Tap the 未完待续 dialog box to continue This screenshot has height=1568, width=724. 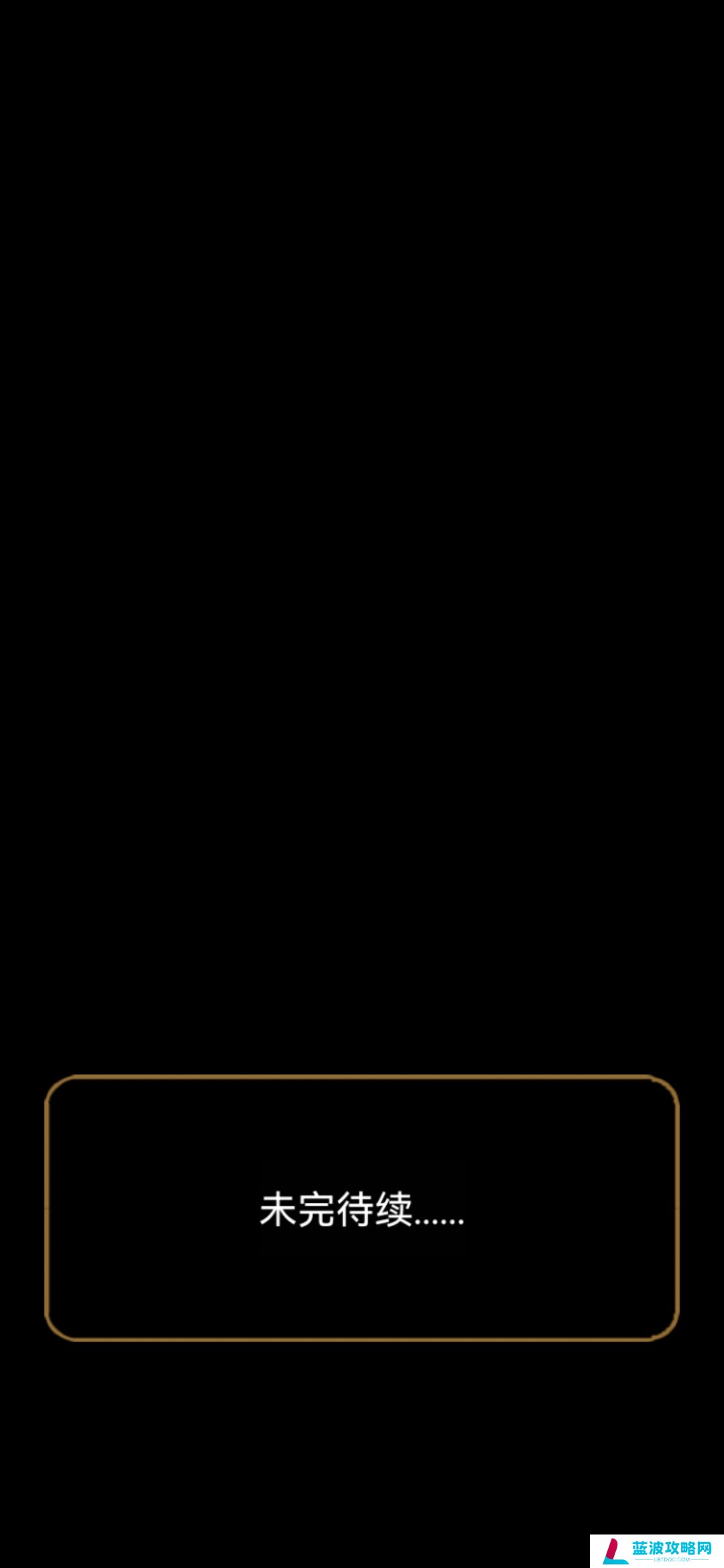tap(362, 1208)
